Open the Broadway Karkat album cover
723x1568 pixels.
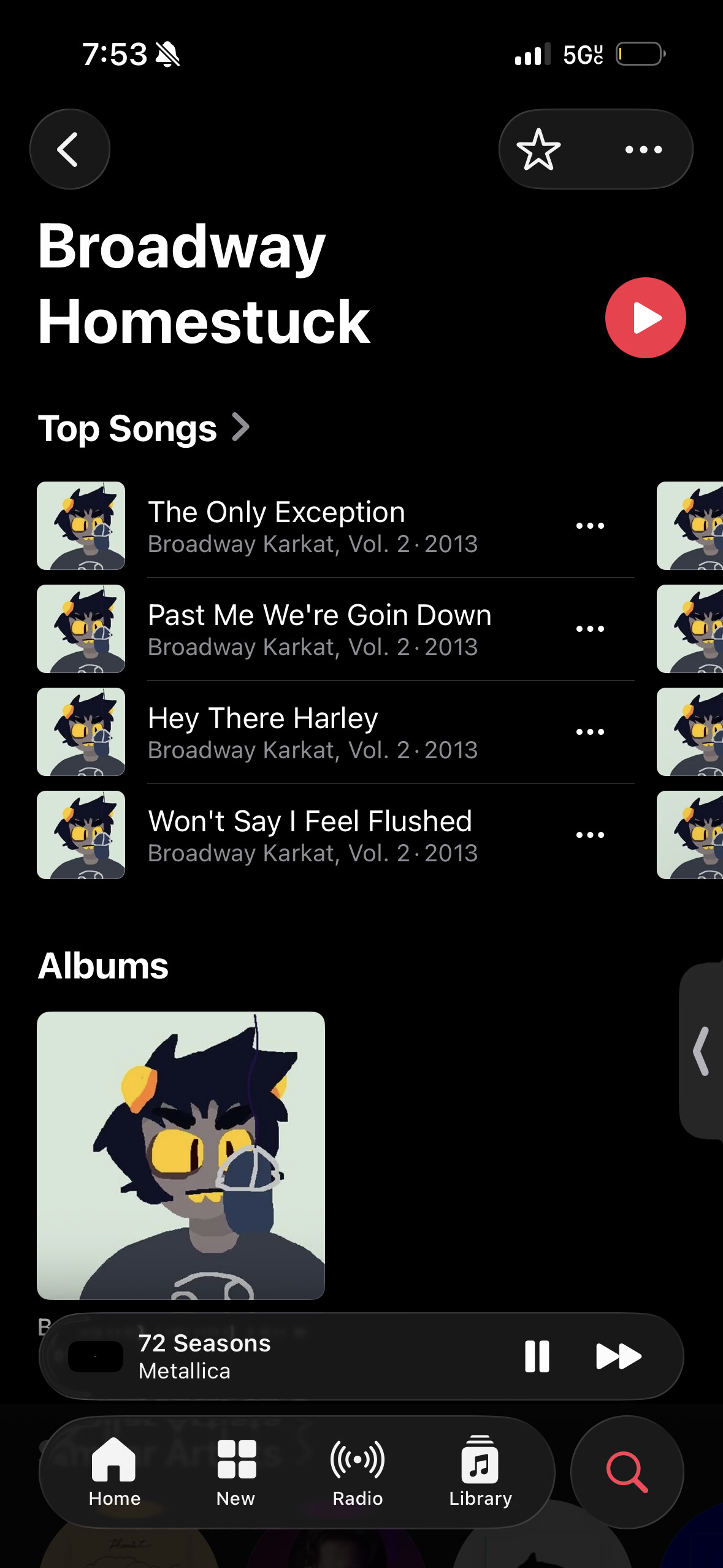pyautogui.click(x=181, y=1155)
